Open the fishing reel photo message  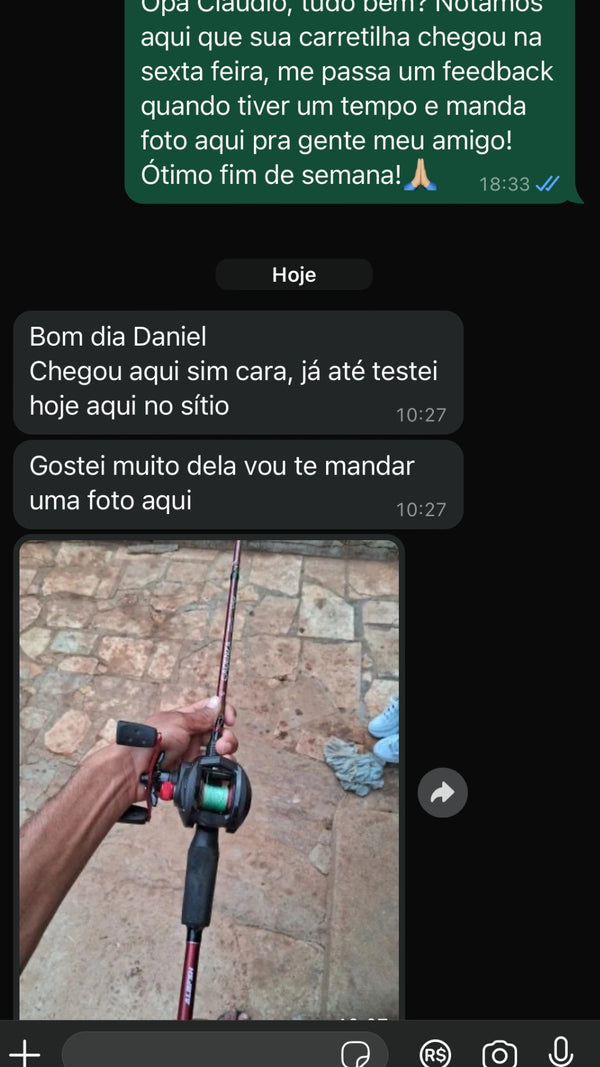(x=209, y=780)
